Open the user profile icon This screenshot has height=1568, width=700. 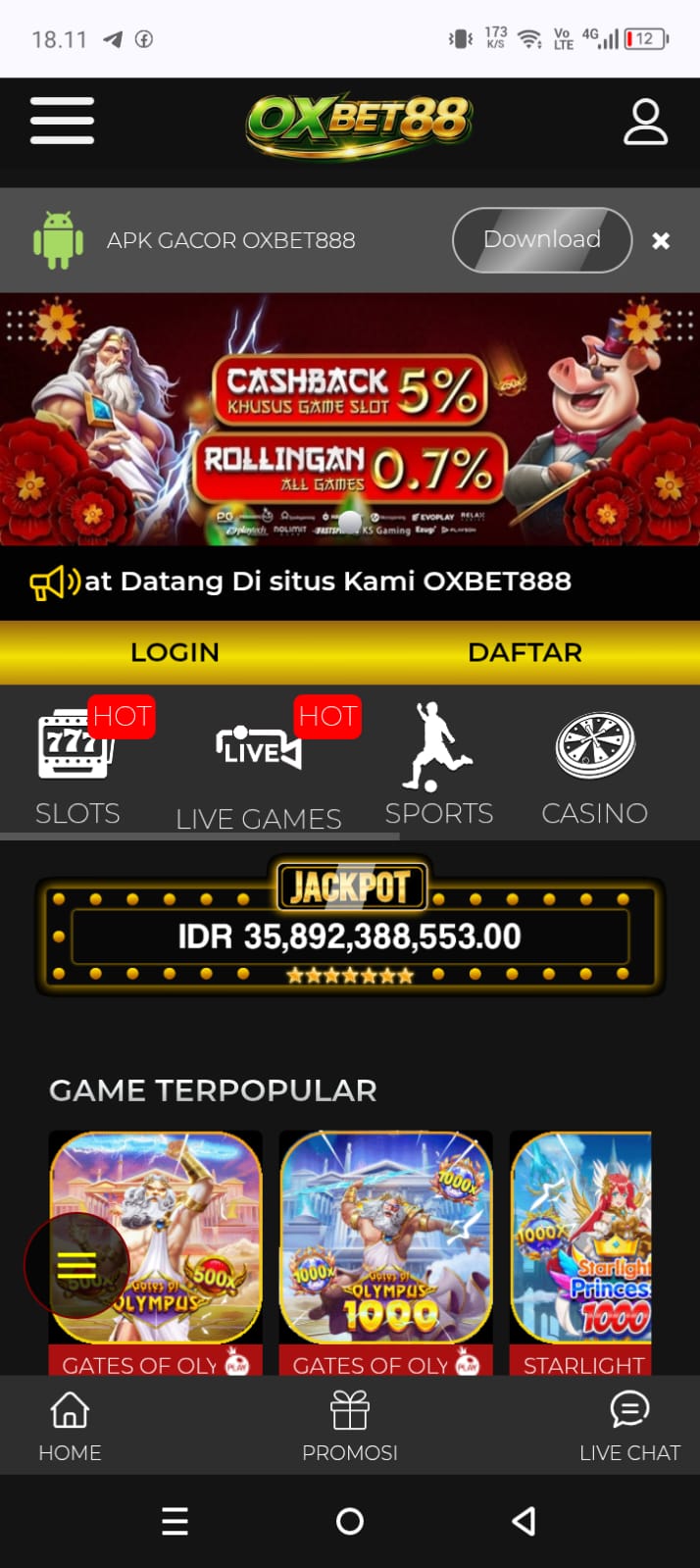pos(645,122)
